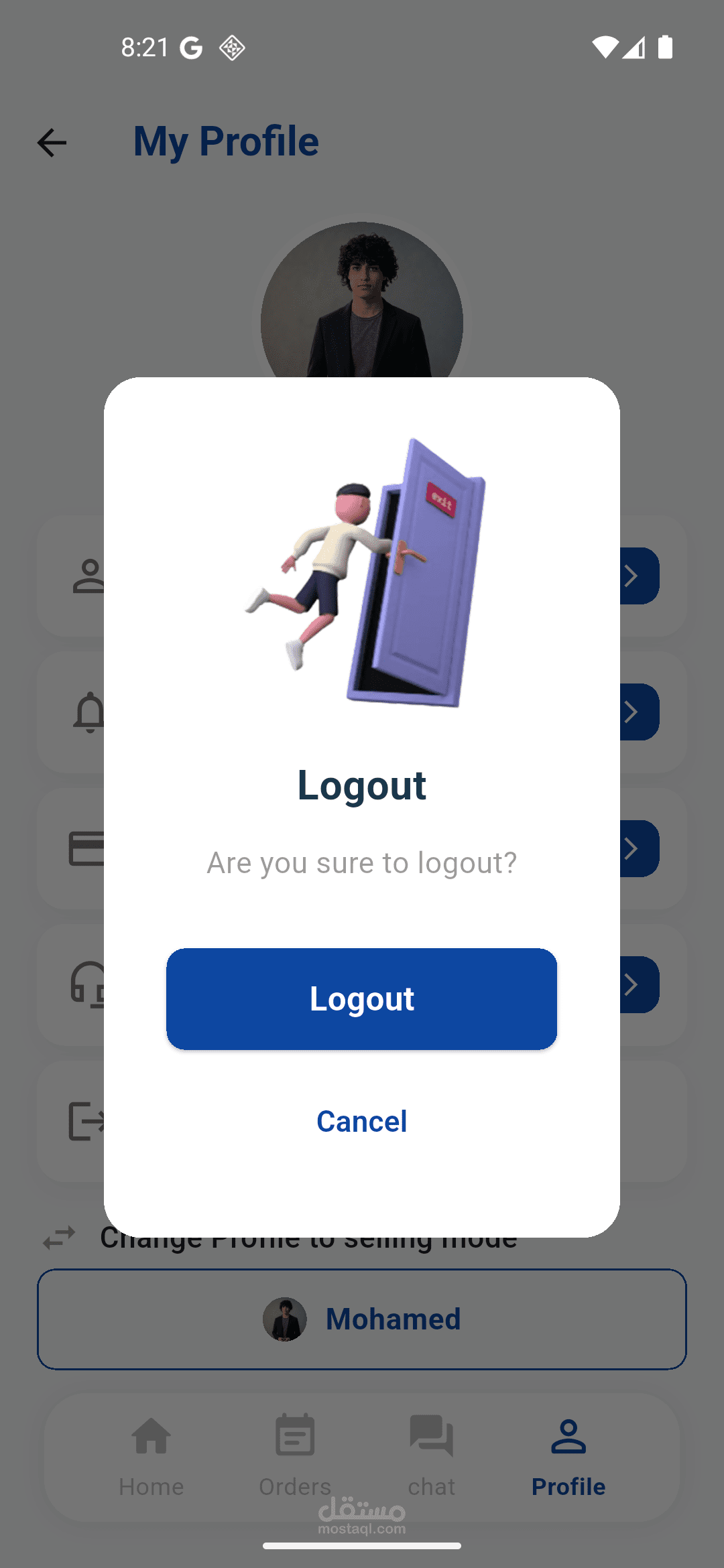Screen dimensions: 724x1568
Task: Tap the Mohamed profile switch button
Action: point(362,1319)
